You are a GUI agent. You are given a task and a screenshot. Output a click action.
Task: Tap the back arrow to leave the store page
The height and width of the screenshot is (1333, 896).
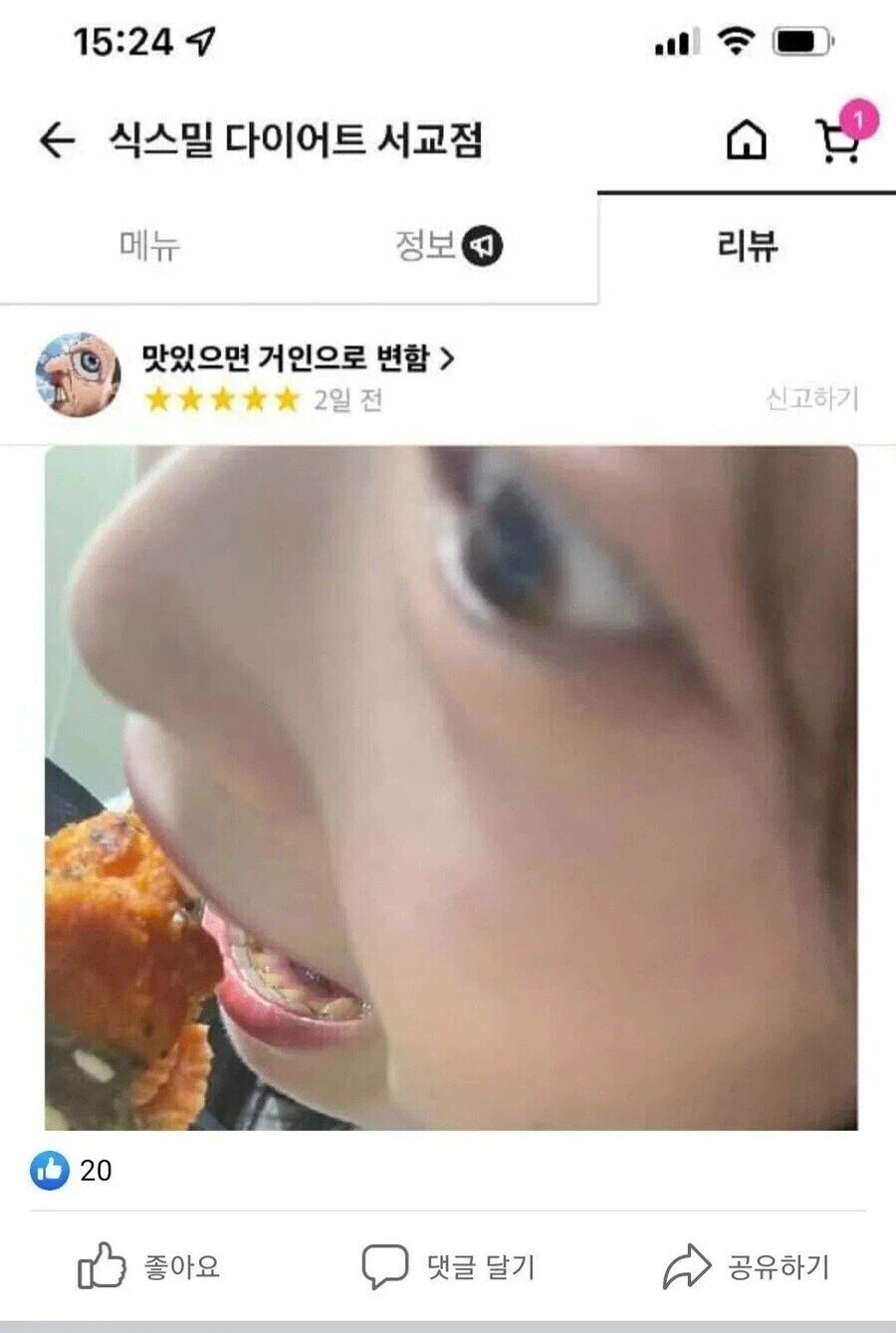pyautogui.click(x=57, y=139)
